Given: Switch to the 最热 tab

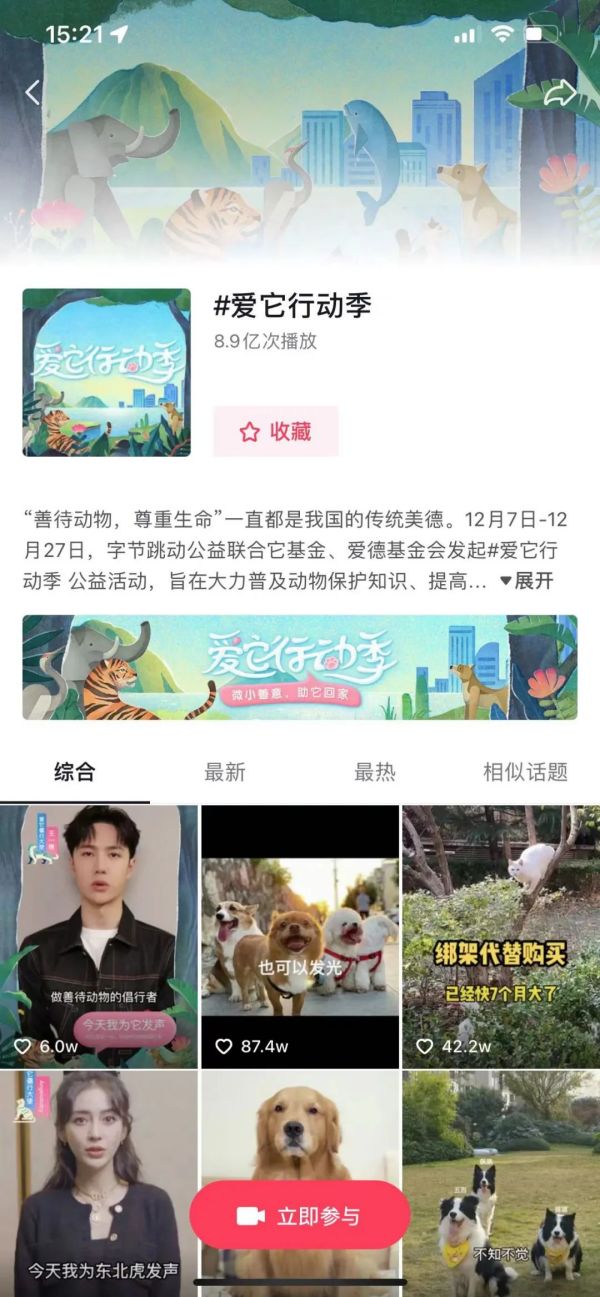Looking at the screenshot, I should pos(375,772).
